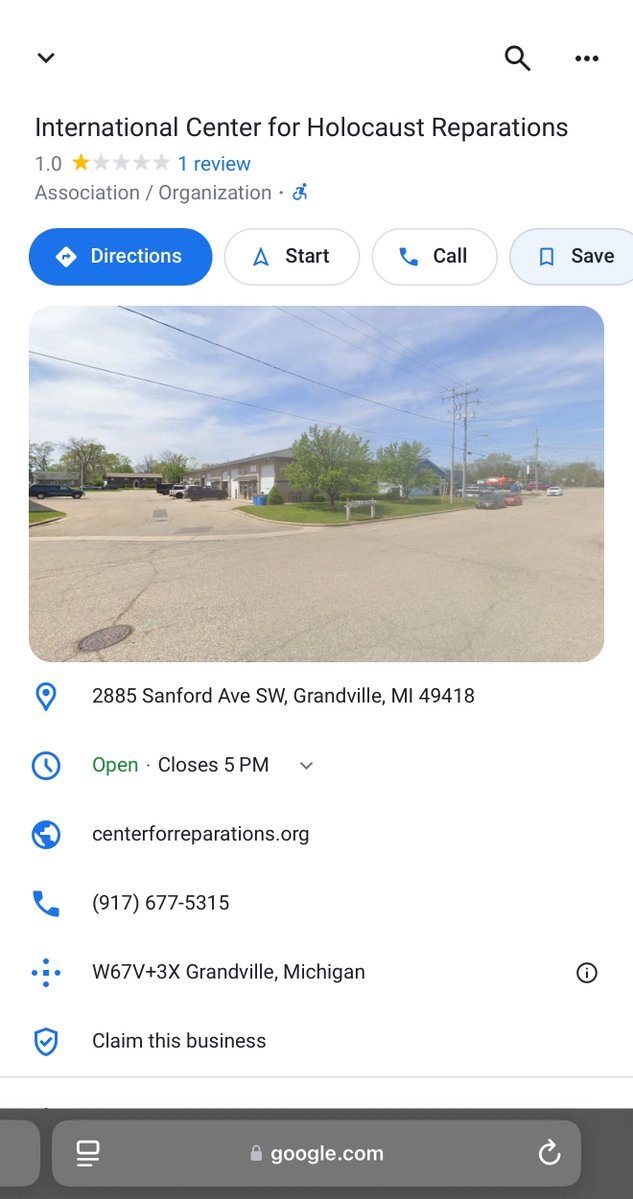Collapse the place details with the down chevron
The height and width of the screenshot is (1199, 633).
(45, 58)
